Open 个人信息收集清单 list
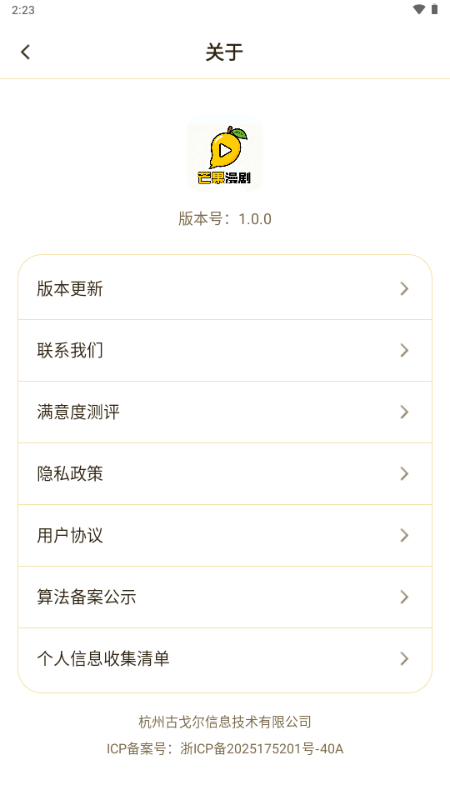This screenshot has width=450, height=800. tap(225, 659)
